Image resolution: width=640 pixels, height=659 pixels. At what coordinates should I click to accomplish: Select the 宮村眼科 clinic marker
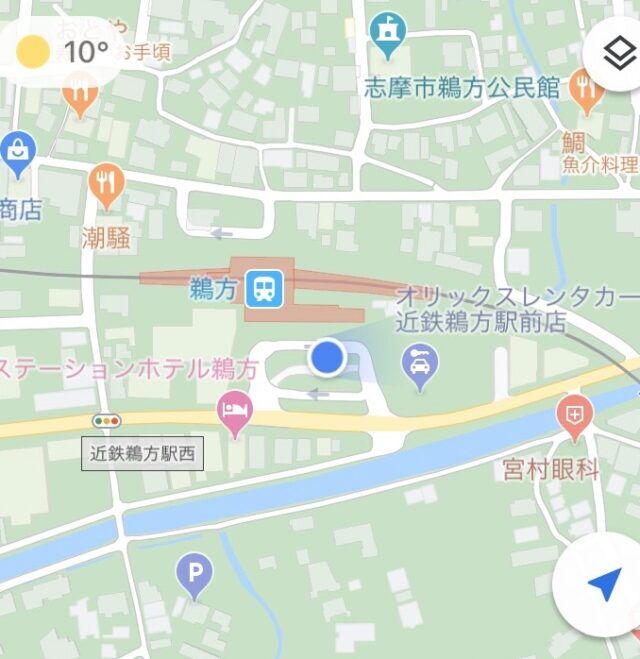[574, 417]
